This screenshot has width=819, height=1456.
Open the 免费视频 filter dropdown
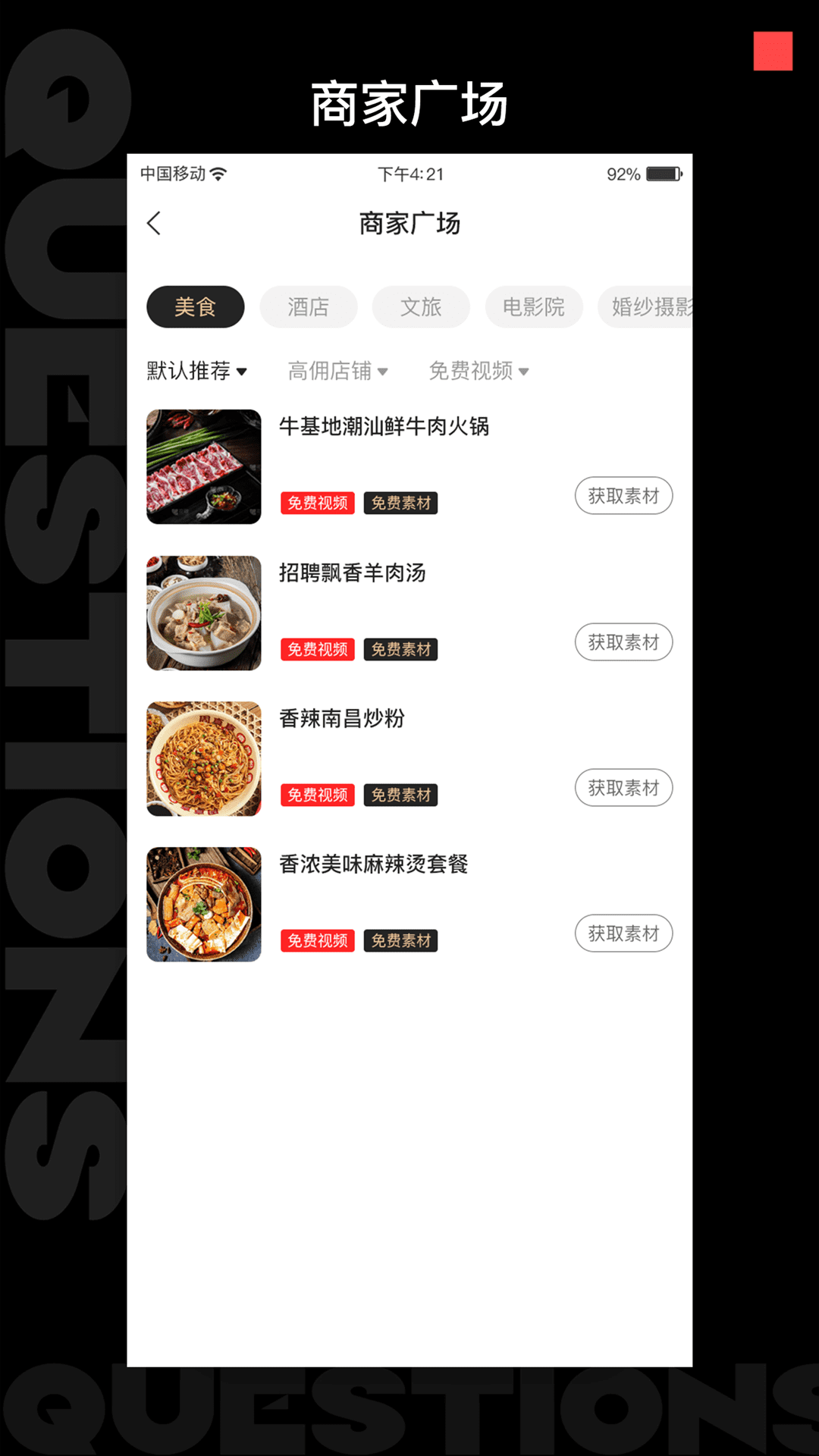coord(478,371)
